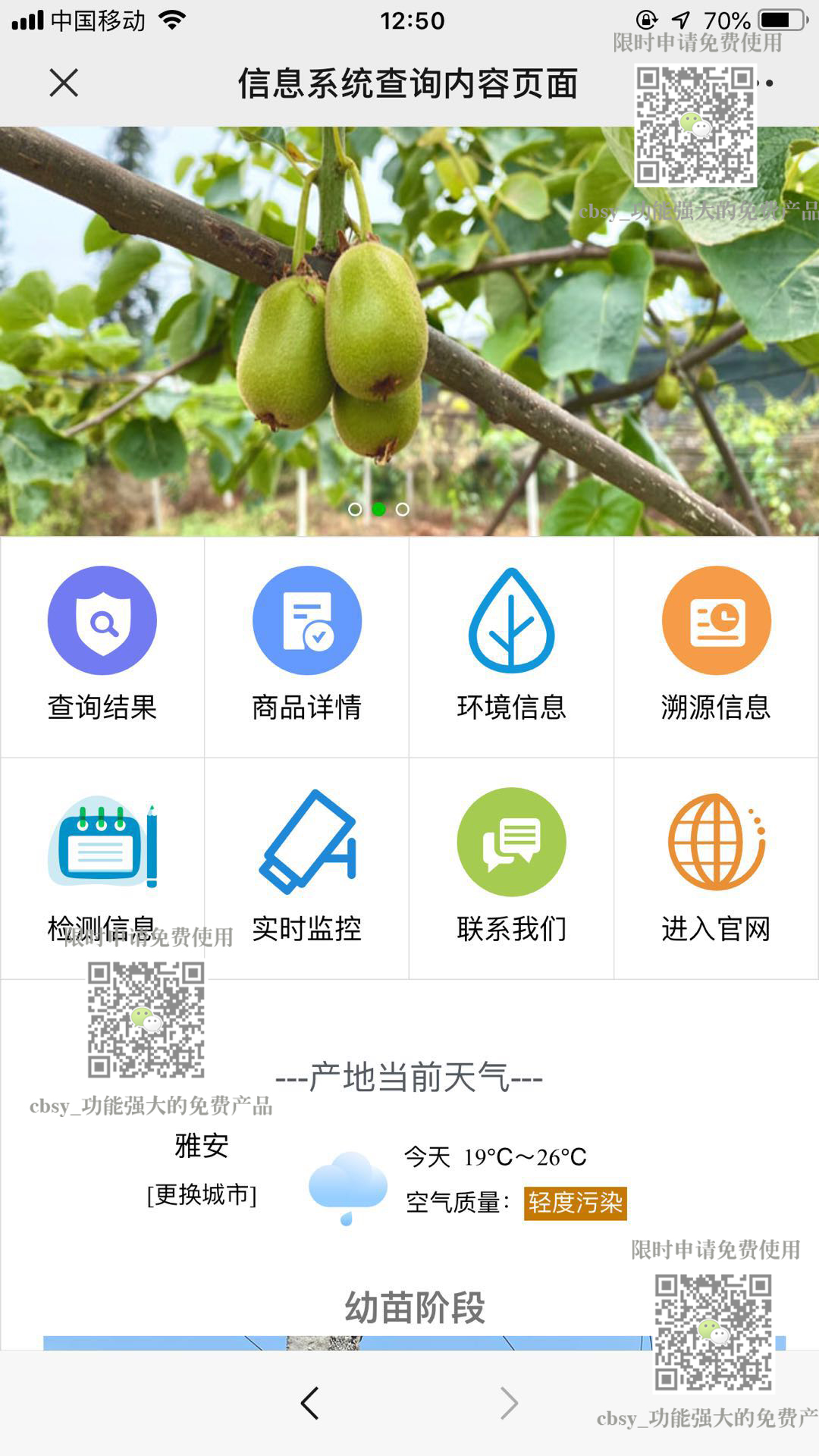This screenshot has width=819, height=1456.
Task: Open 检测信息 inspection info
Action: pos(102,864)
